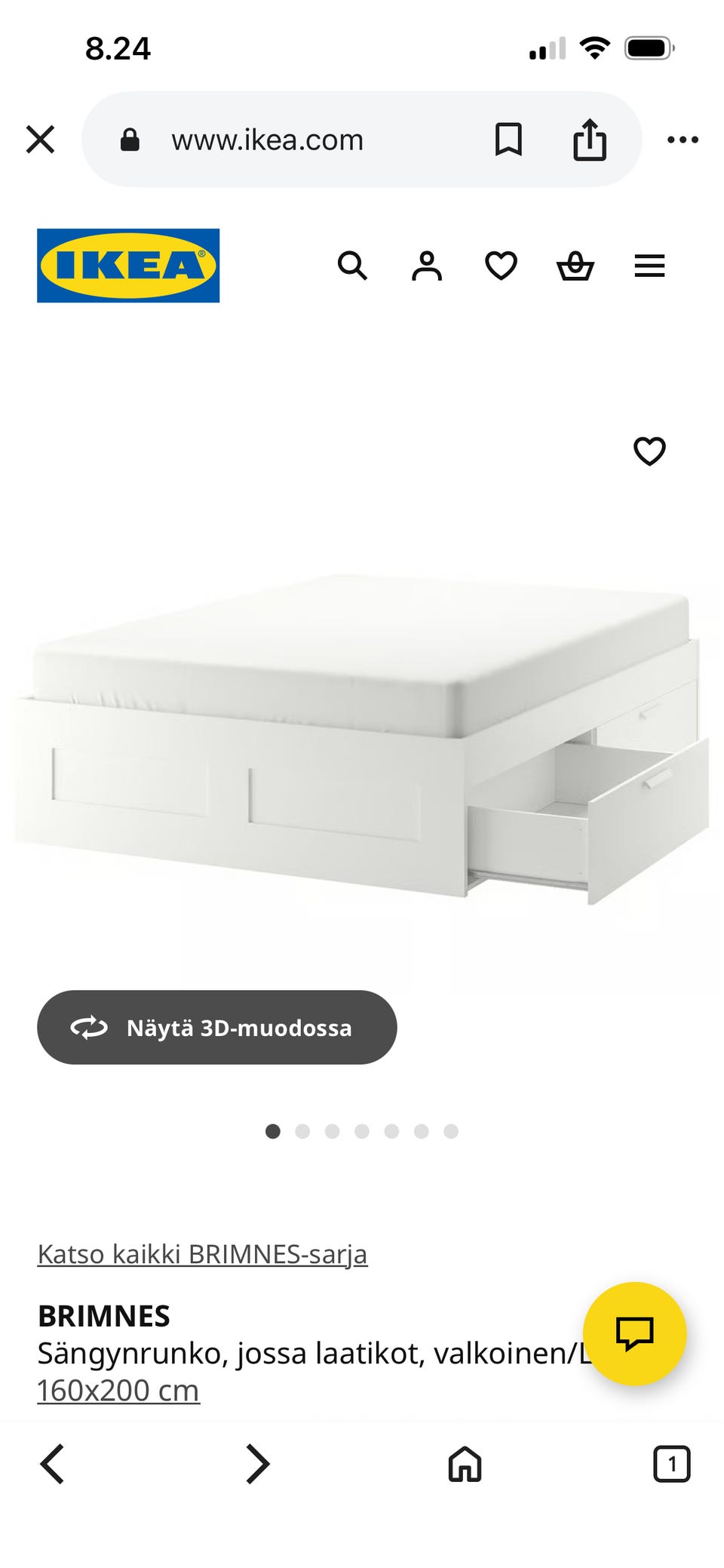Image resolution: width=724 pixels, height=1568 pixels.
Task: Bookmark this page in the browser
Action: pos(508,140)
